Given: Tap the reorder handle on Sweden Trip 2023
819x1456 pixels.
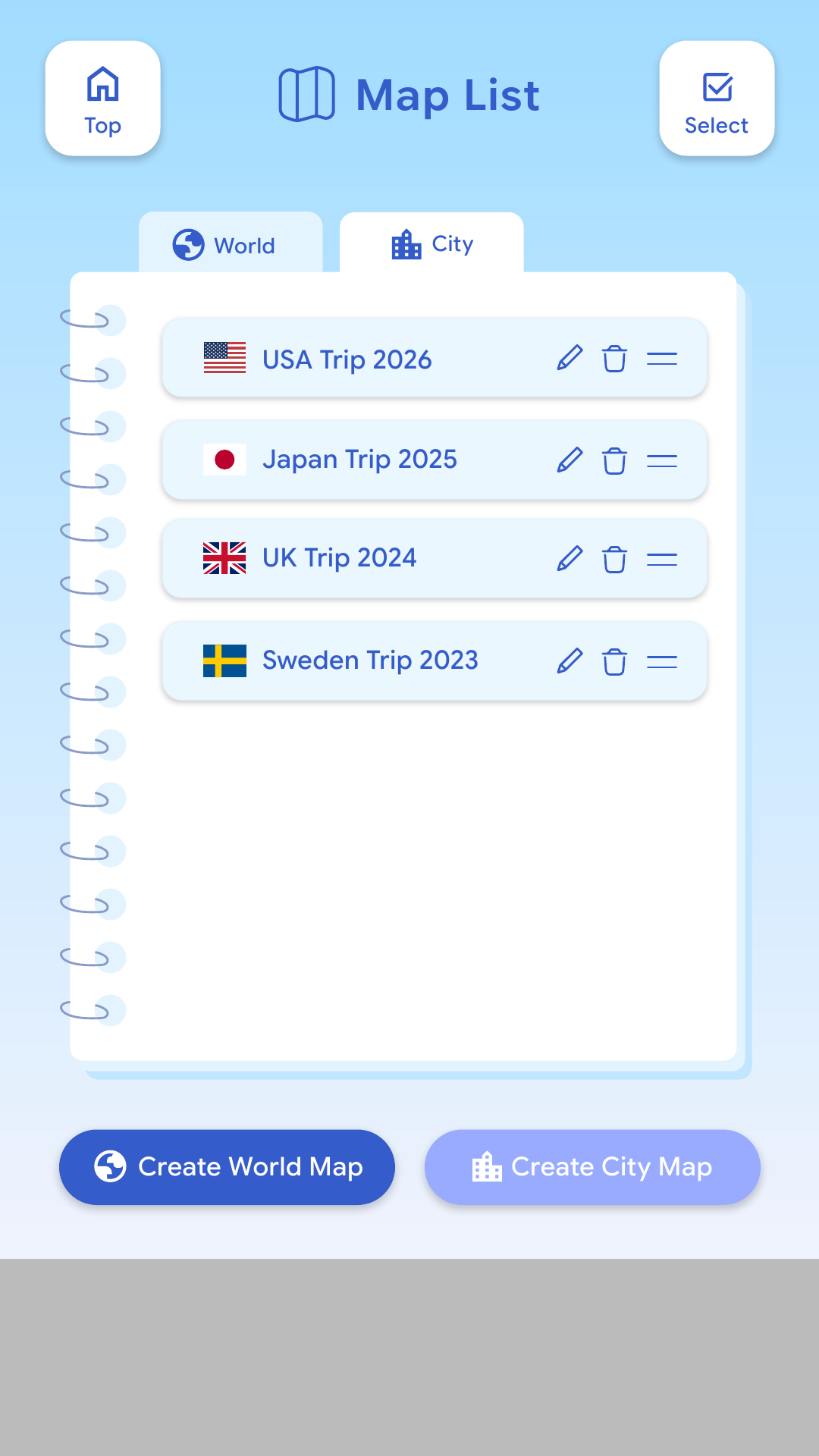Looking at the screenshot, I should click(662, 662).
